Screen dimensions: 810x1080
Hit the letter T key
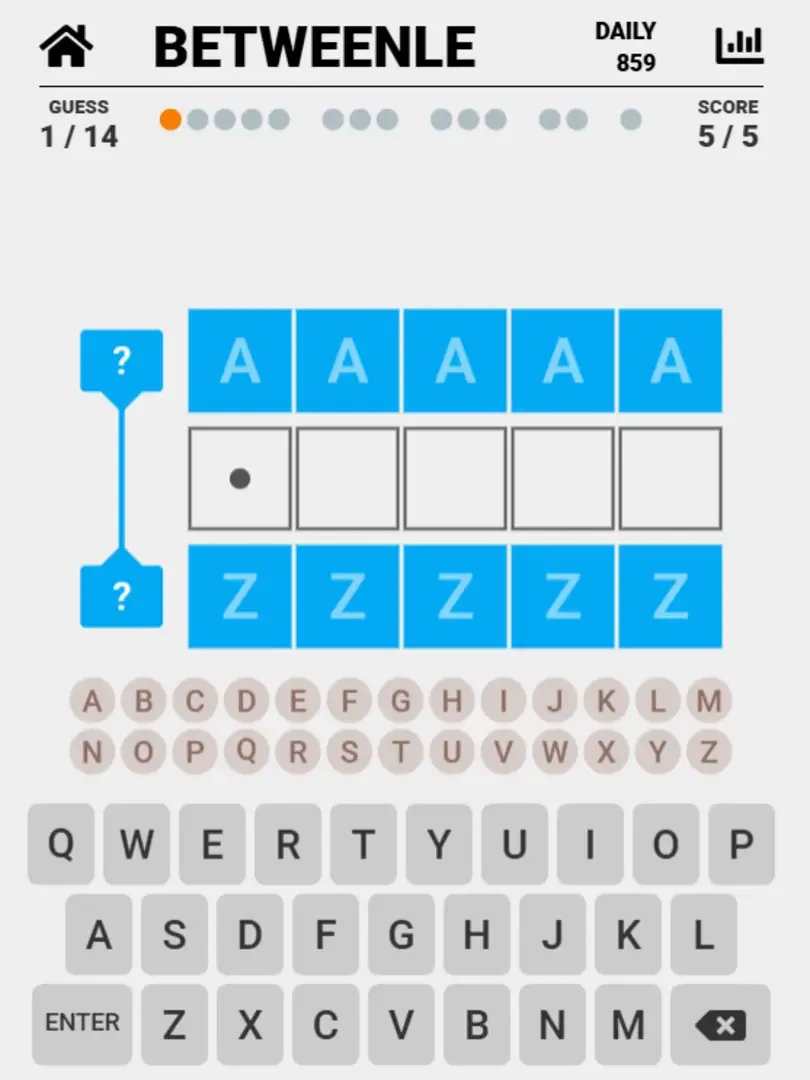click(x=363, y=845)
